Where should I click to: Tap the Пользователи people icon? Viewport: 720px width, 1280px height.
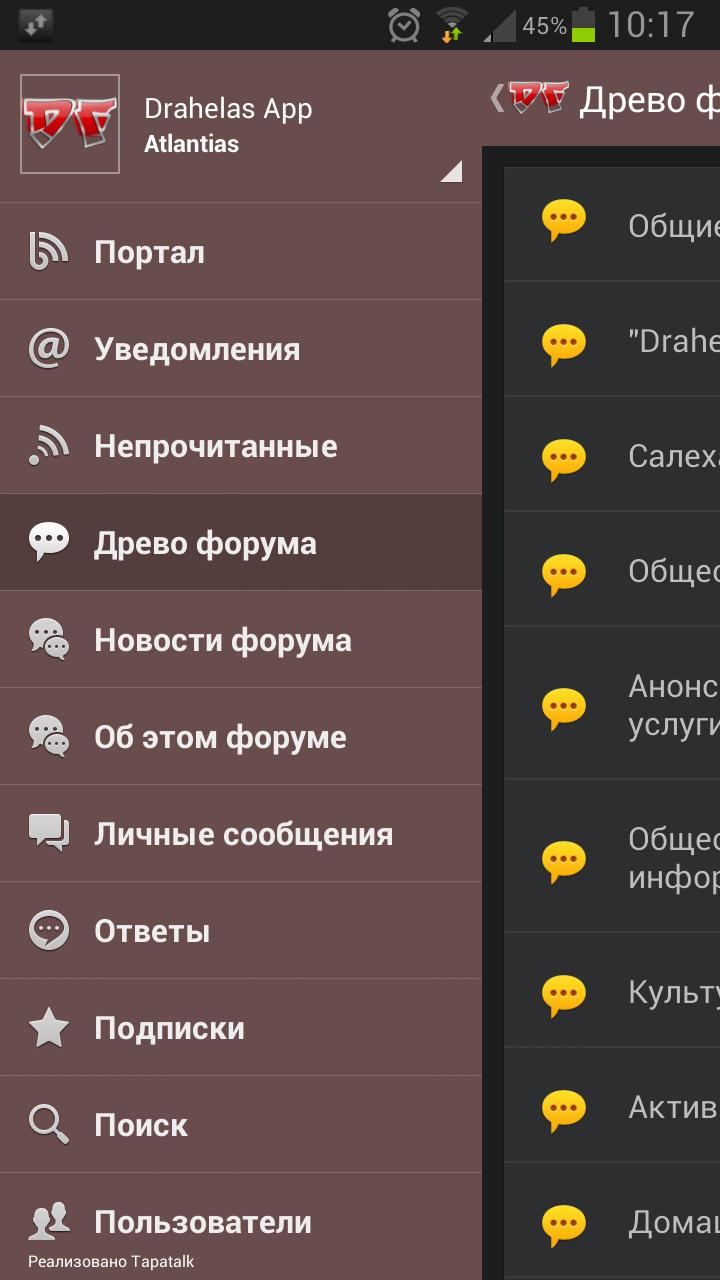(x=47, y=1221)
